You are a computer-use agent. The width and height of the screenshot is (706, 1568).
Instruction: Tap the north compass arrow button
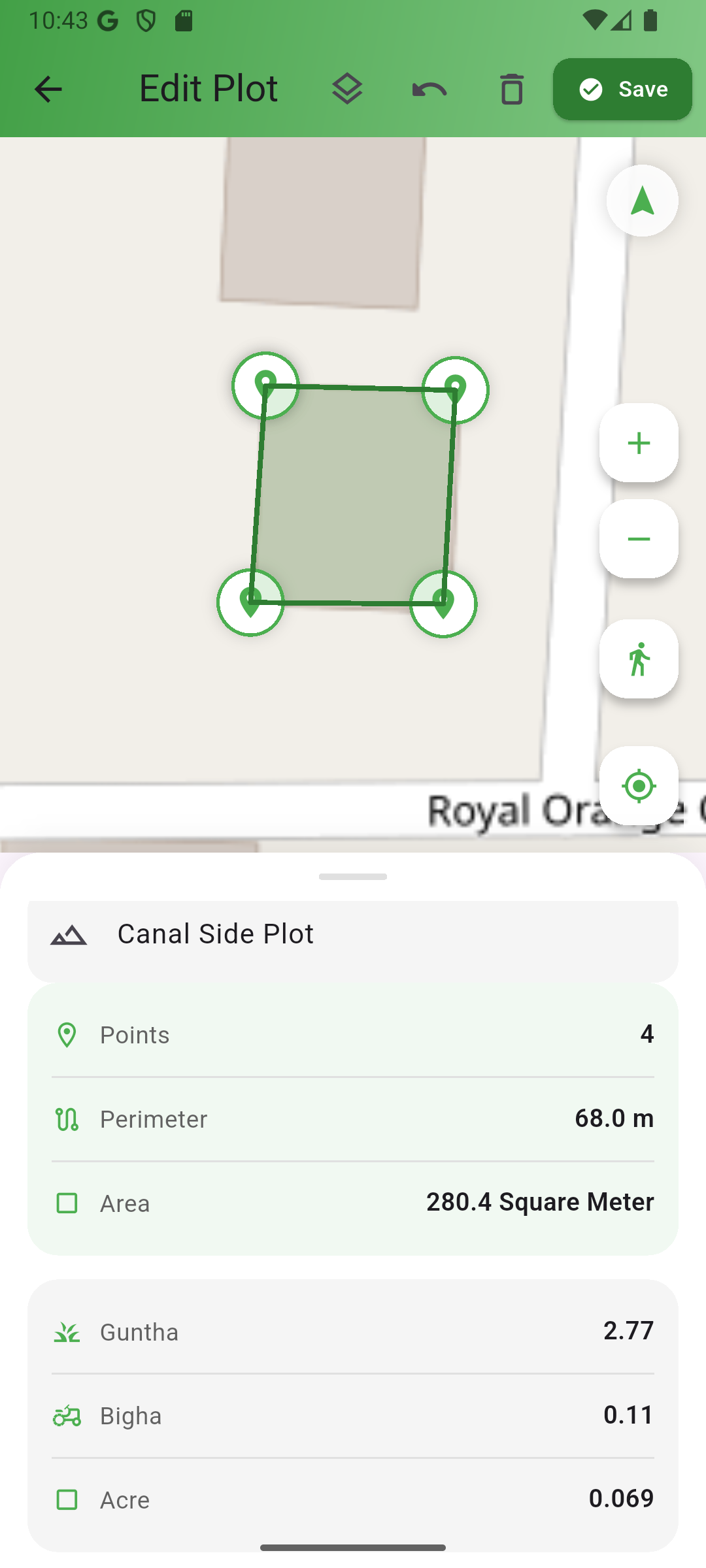[642, 201]
